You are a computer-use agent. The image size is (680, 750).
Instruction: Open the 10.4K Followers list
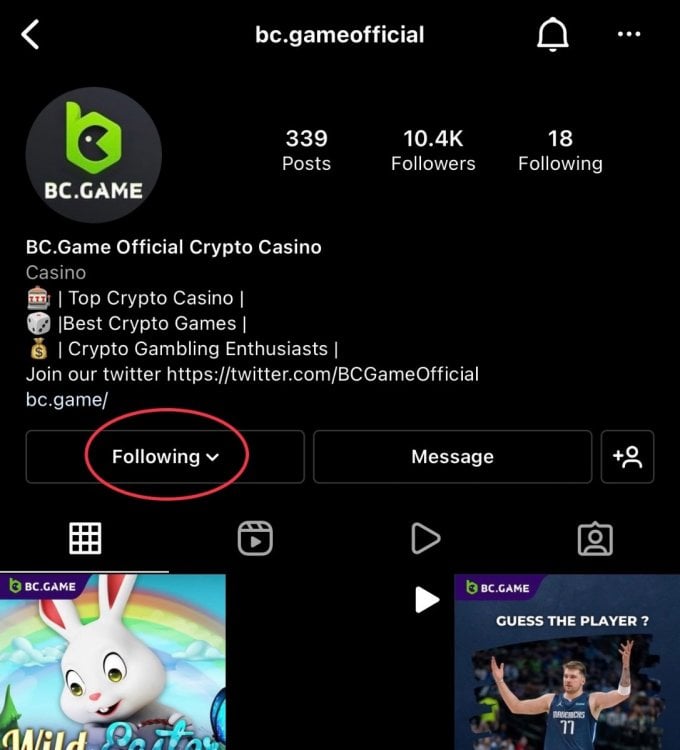[x=433, y=150]
